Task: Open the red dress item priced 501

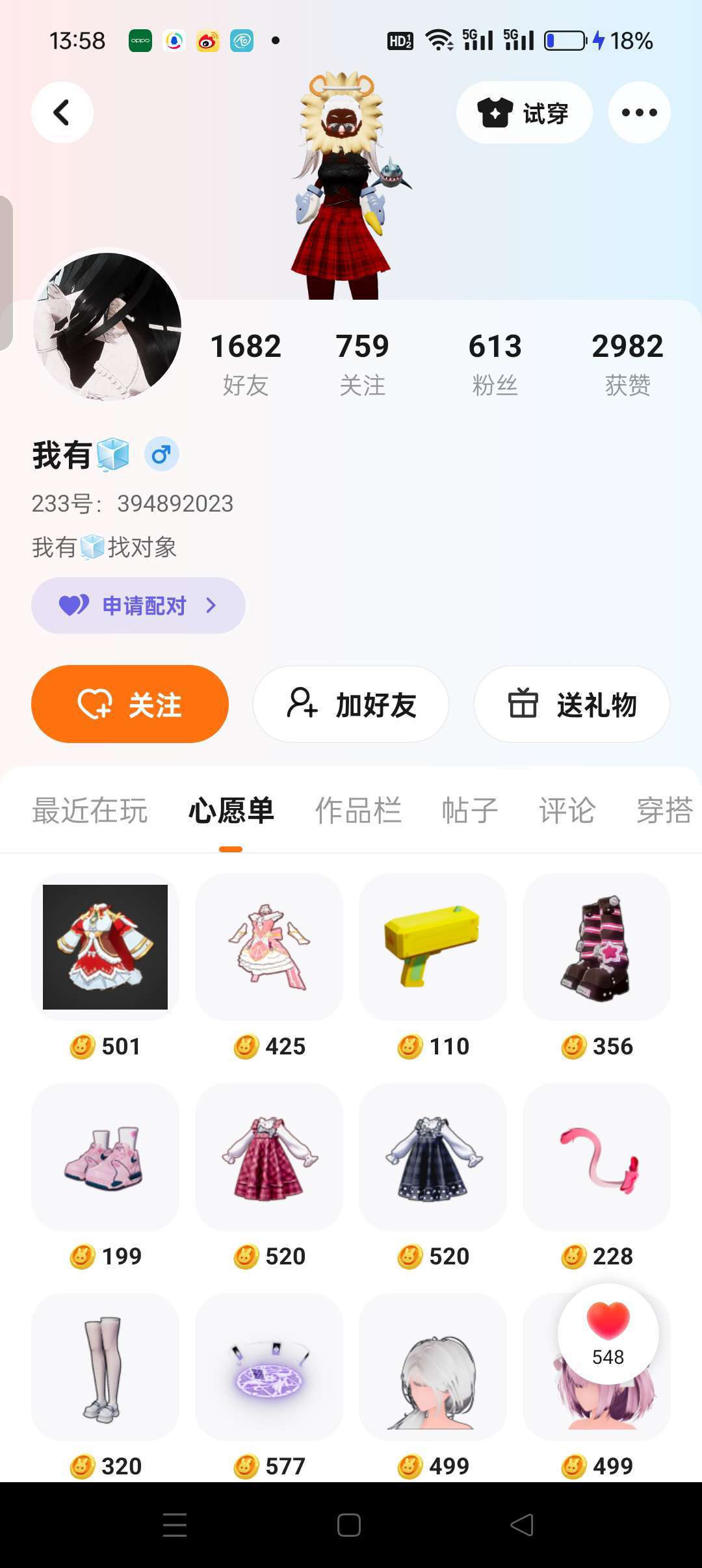Action: (105, 947)
